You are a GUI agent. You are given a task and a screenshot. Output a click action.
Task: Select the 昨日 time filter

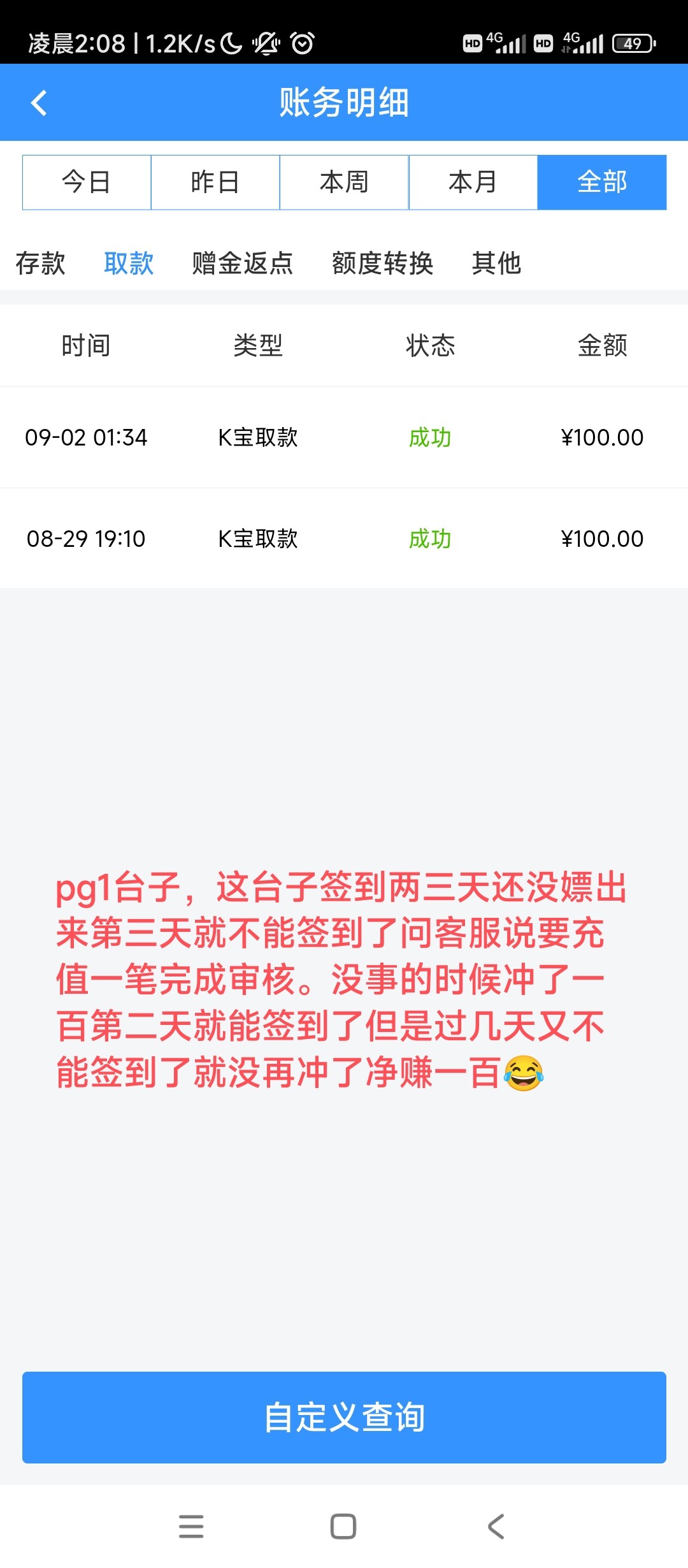[x=215, y=182]
